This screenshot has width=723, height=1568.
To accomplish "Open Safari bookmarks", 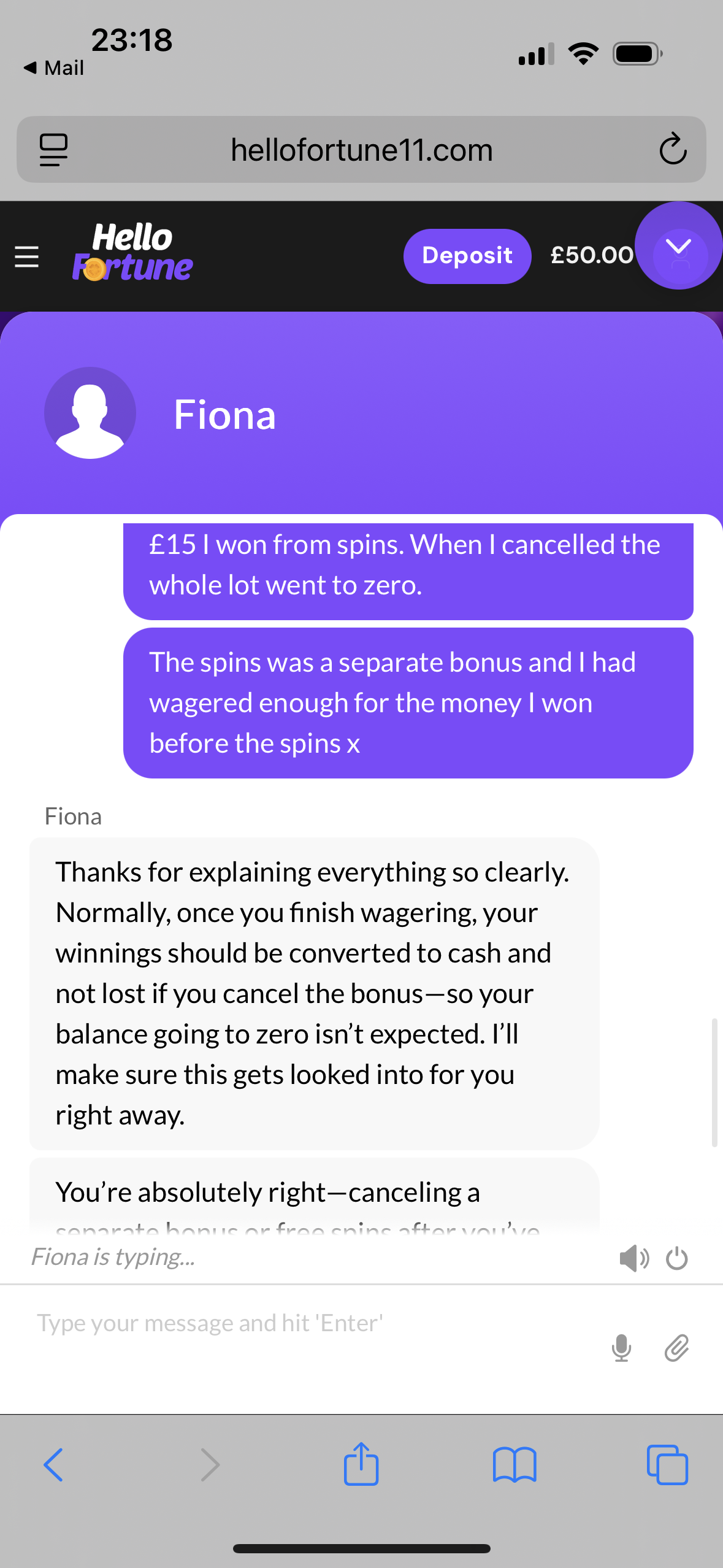I will click(515, 1465).
